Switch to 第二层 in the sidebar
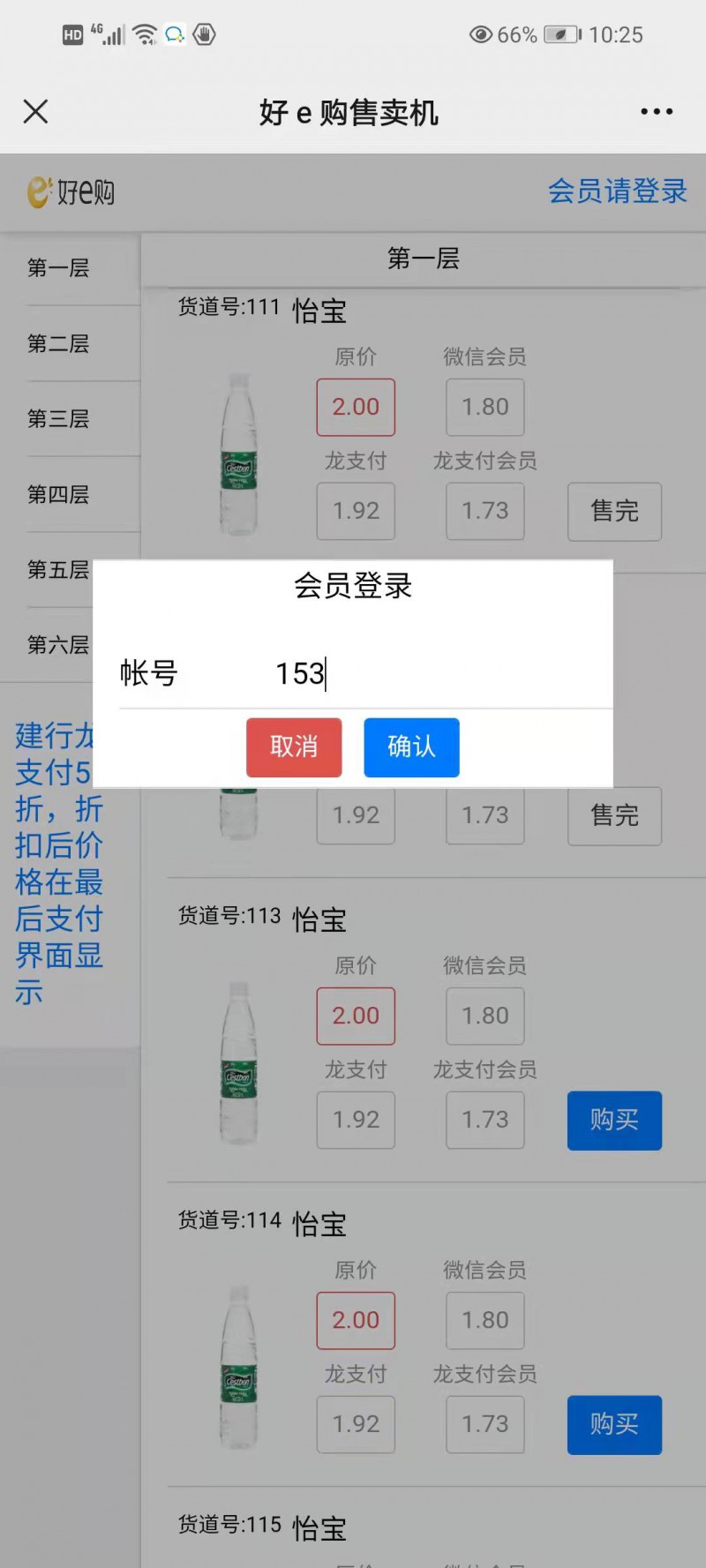The image size is (706, 1568). pyautogui.click(x=58, y=344)
